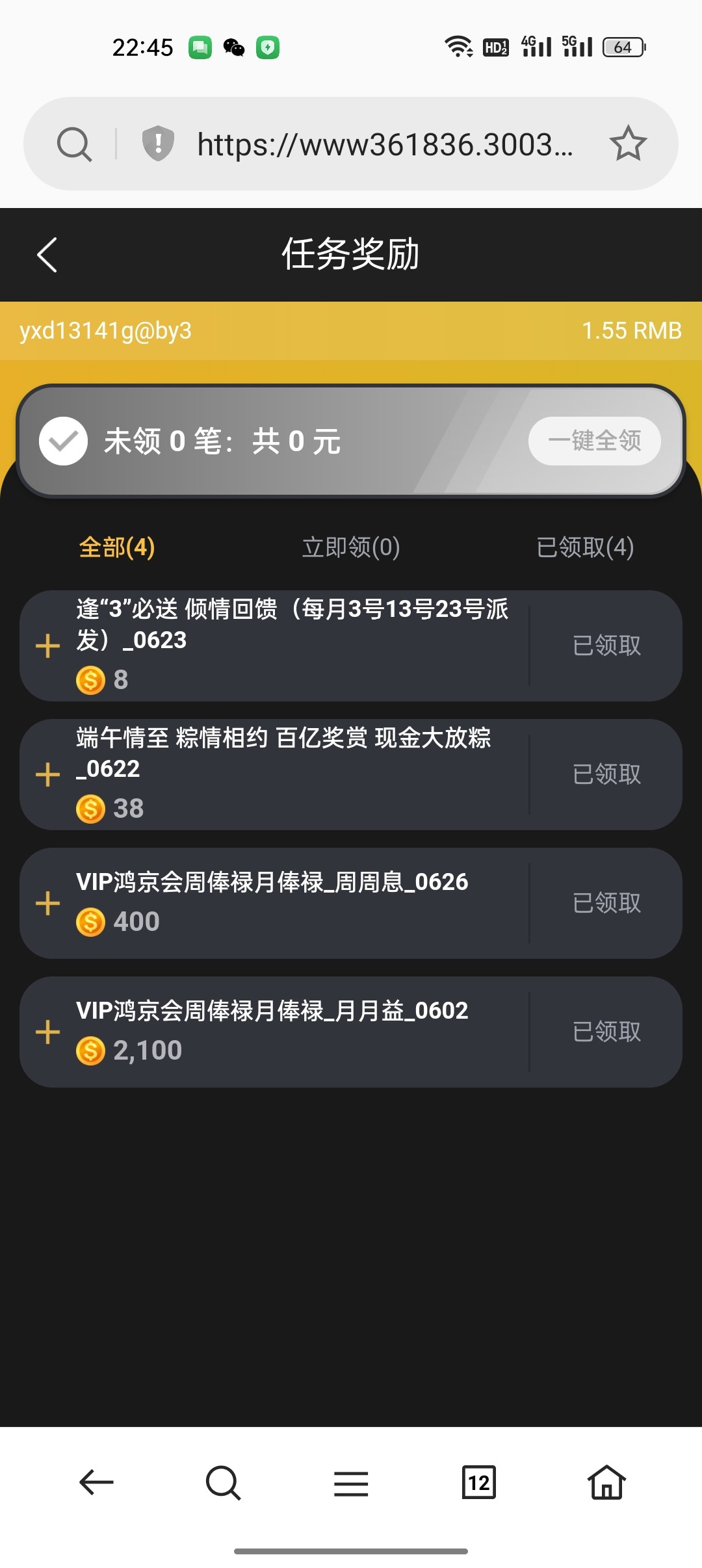Select the 全部(4) tab
Viewport: 702px width, 1568px height.
tap(117, 547)
